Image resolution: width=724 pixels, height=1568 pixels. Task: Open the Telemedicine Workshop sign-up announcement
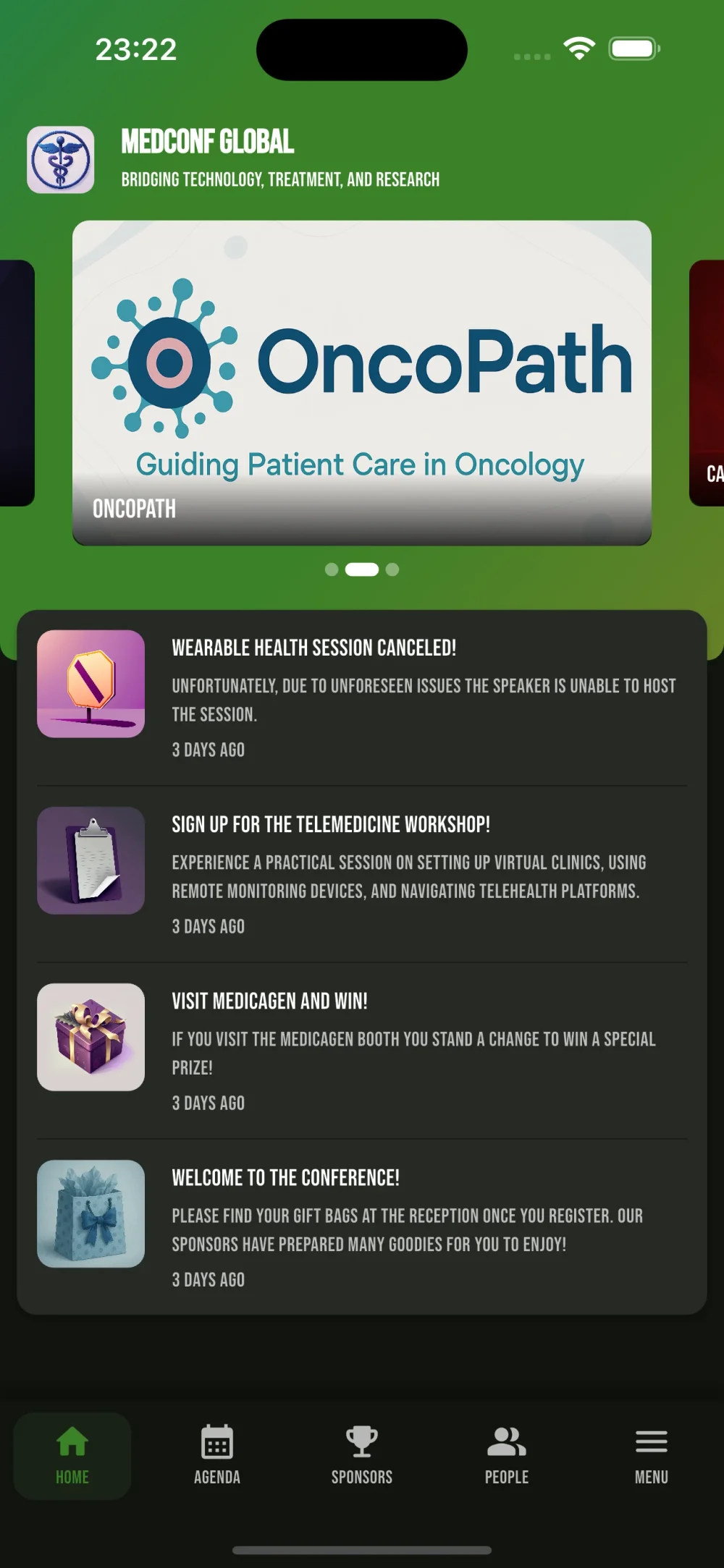(362, 874)
